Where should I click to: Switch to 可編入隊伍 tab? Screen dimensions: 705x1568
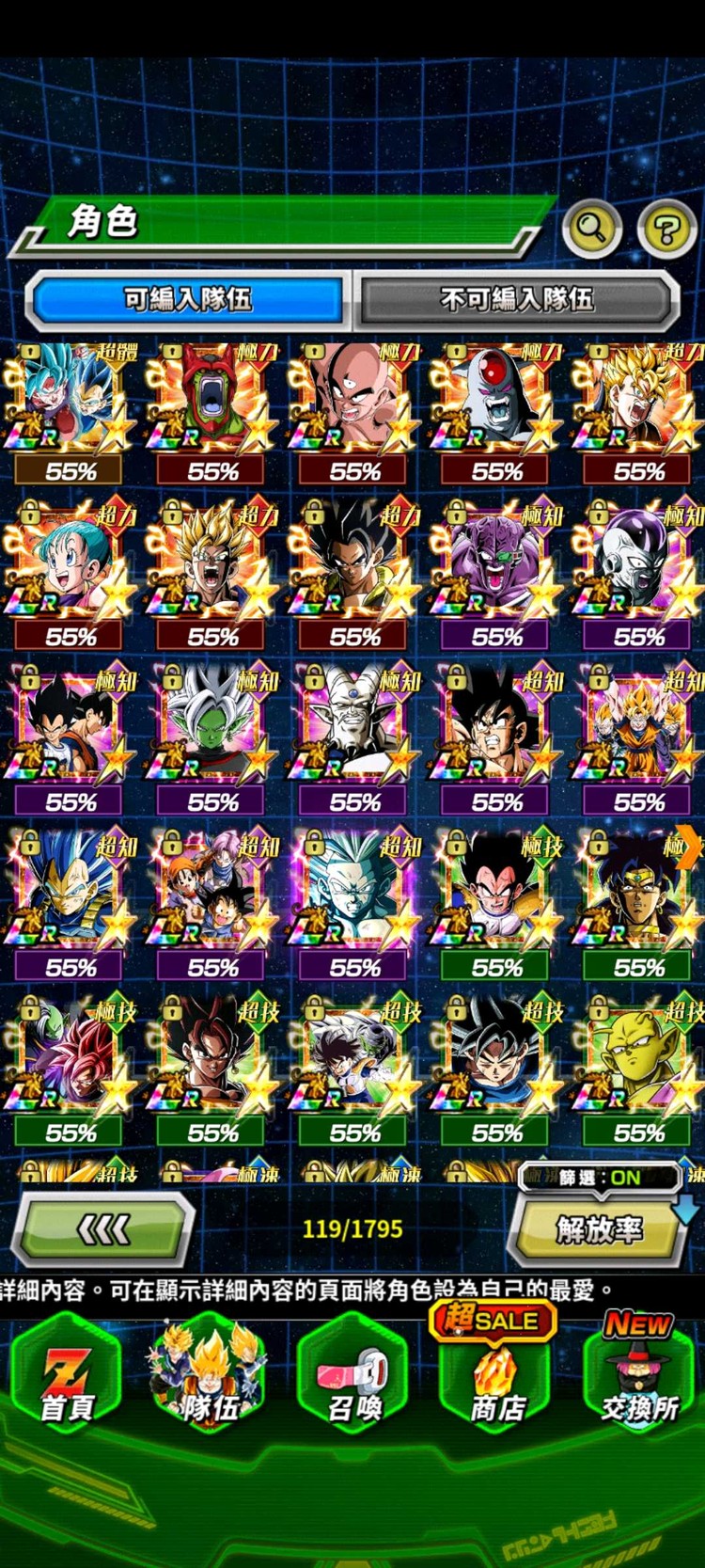(x=188, y=300)
